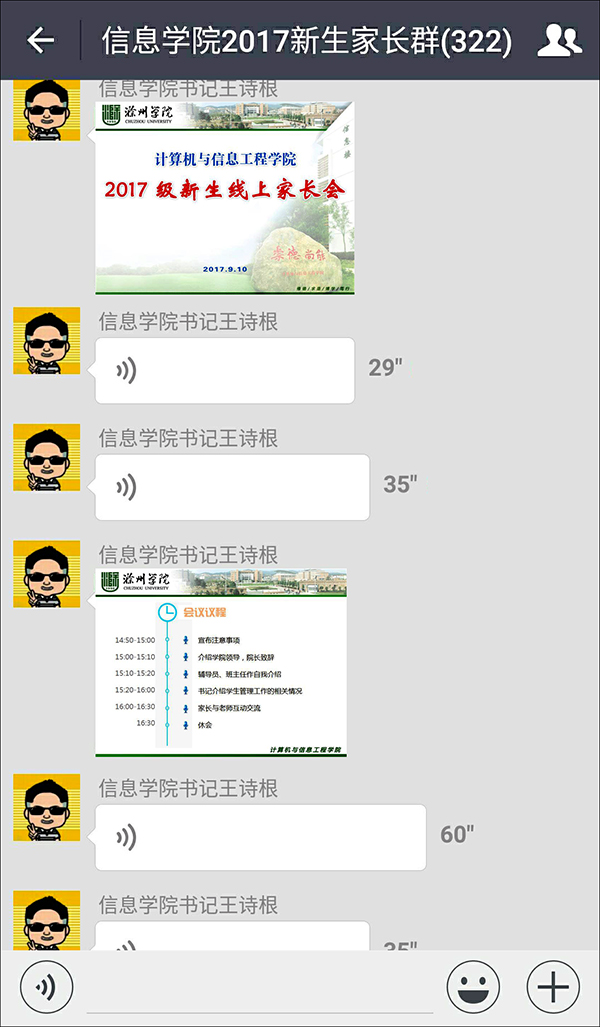Open group members info icon
The width and height of the screenshot is (600, 1027).
coord(560,40)
